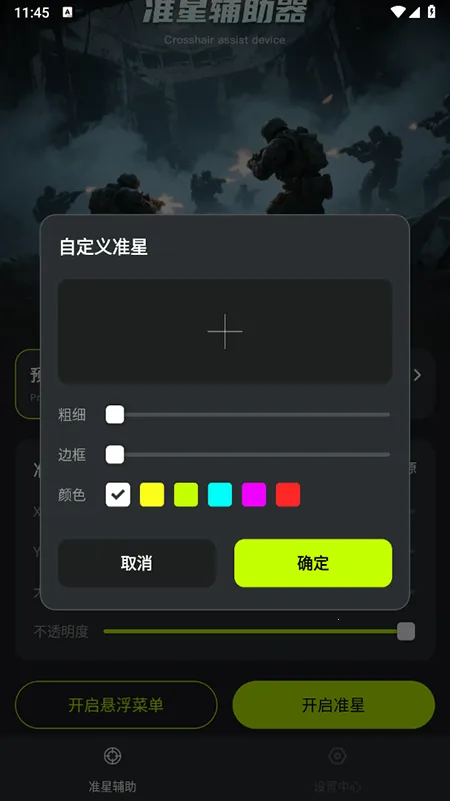This screenshot has width=450, height=801.
Task: Tap the 边框 border slider handle
Action: pos(115,454)
